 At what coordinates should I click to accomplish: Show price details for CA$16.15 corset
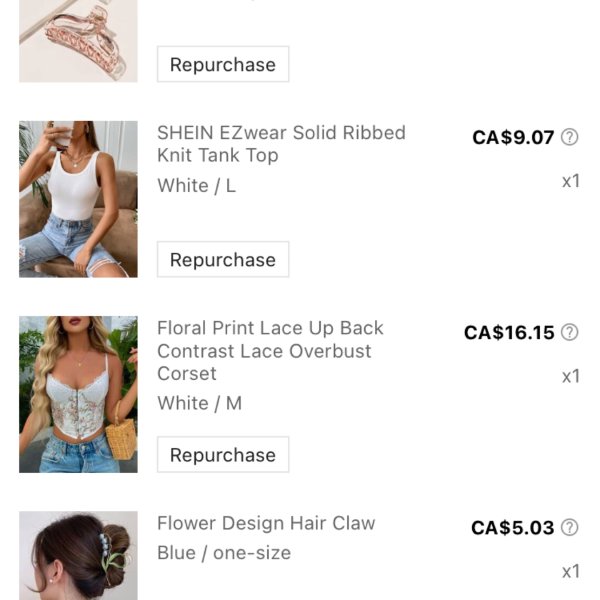[x=569, y=332]
